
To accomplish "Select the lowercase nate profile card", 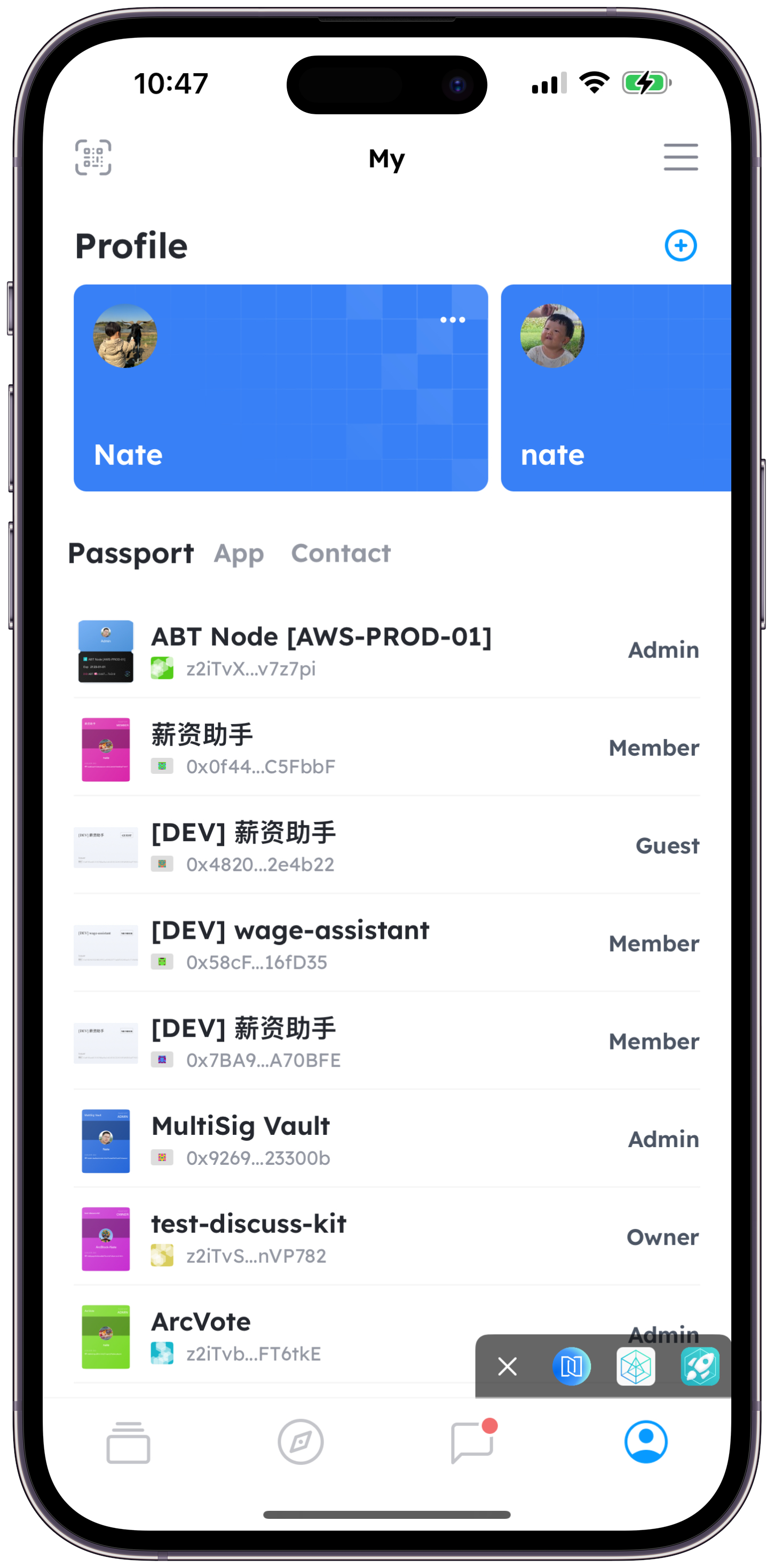I will coord(614,388).
